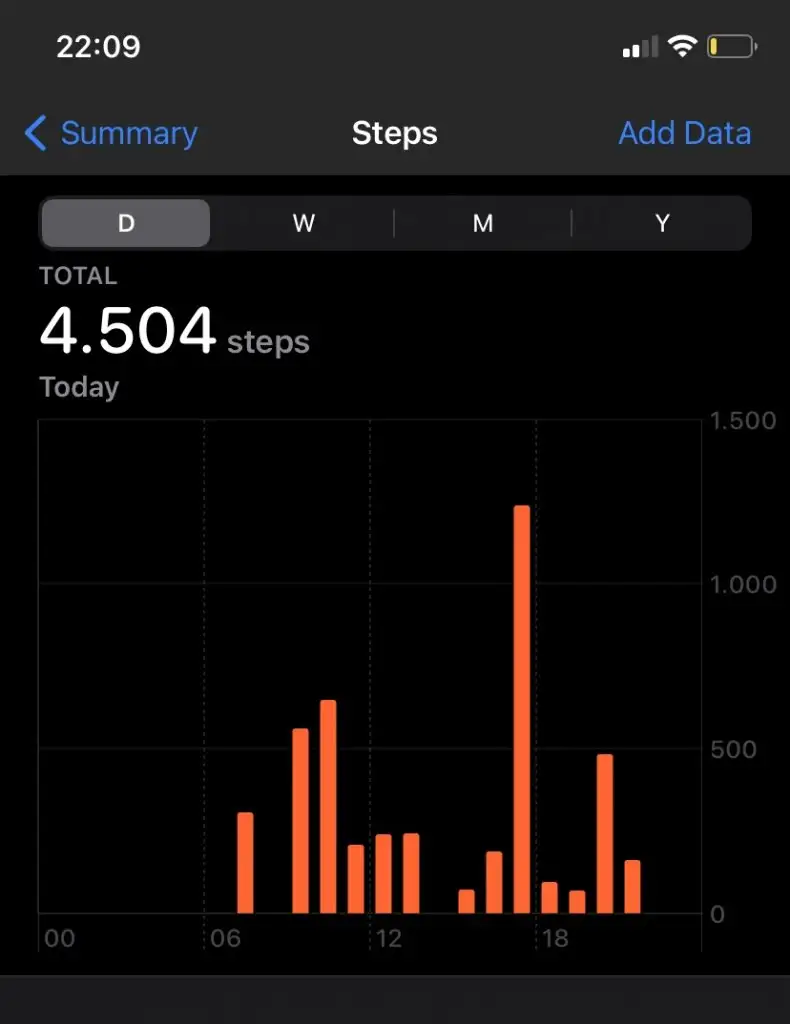Go back to Summary
The image size is (790, 1024).
click(x=112, y=133)
